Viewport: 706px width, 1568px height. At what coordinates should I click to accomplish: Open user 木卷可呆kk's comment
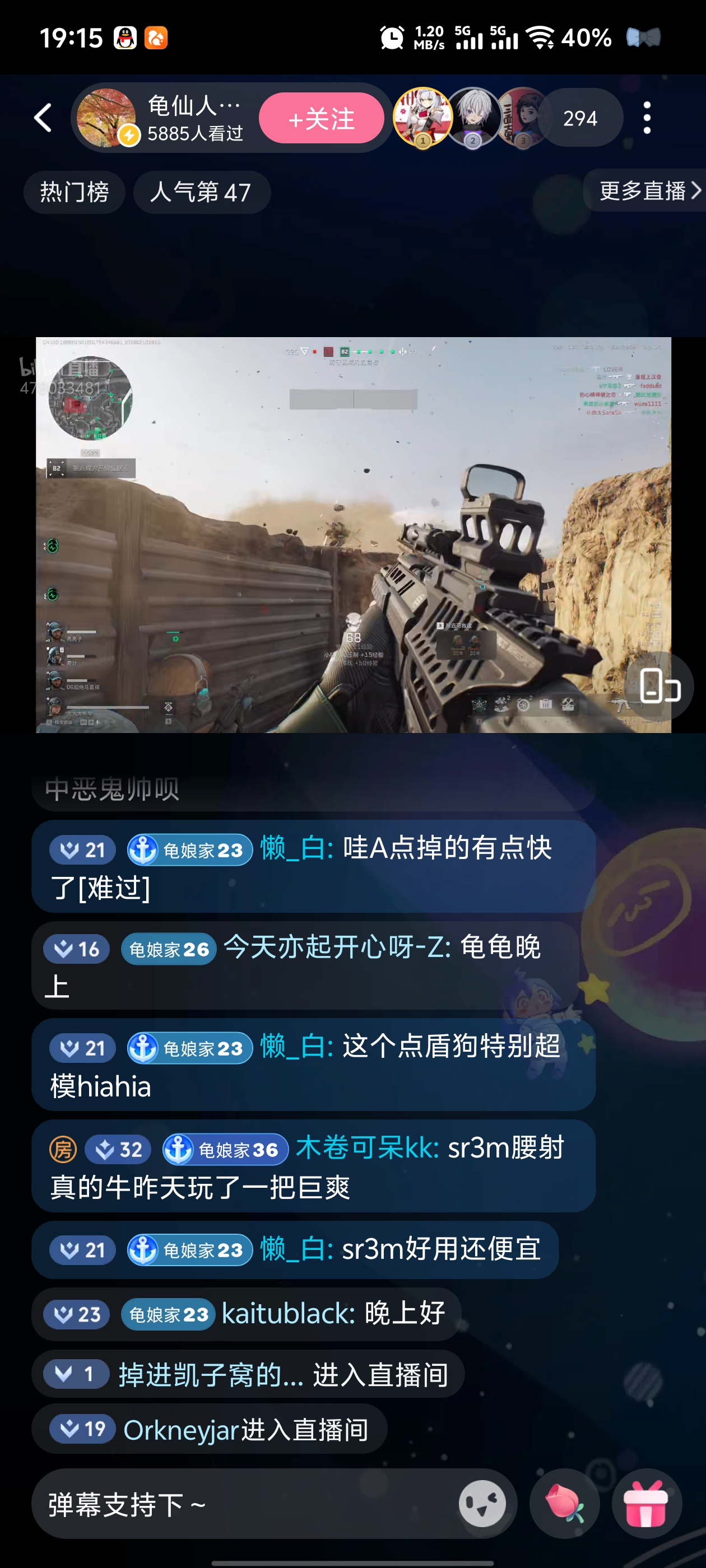[313, 1166]
